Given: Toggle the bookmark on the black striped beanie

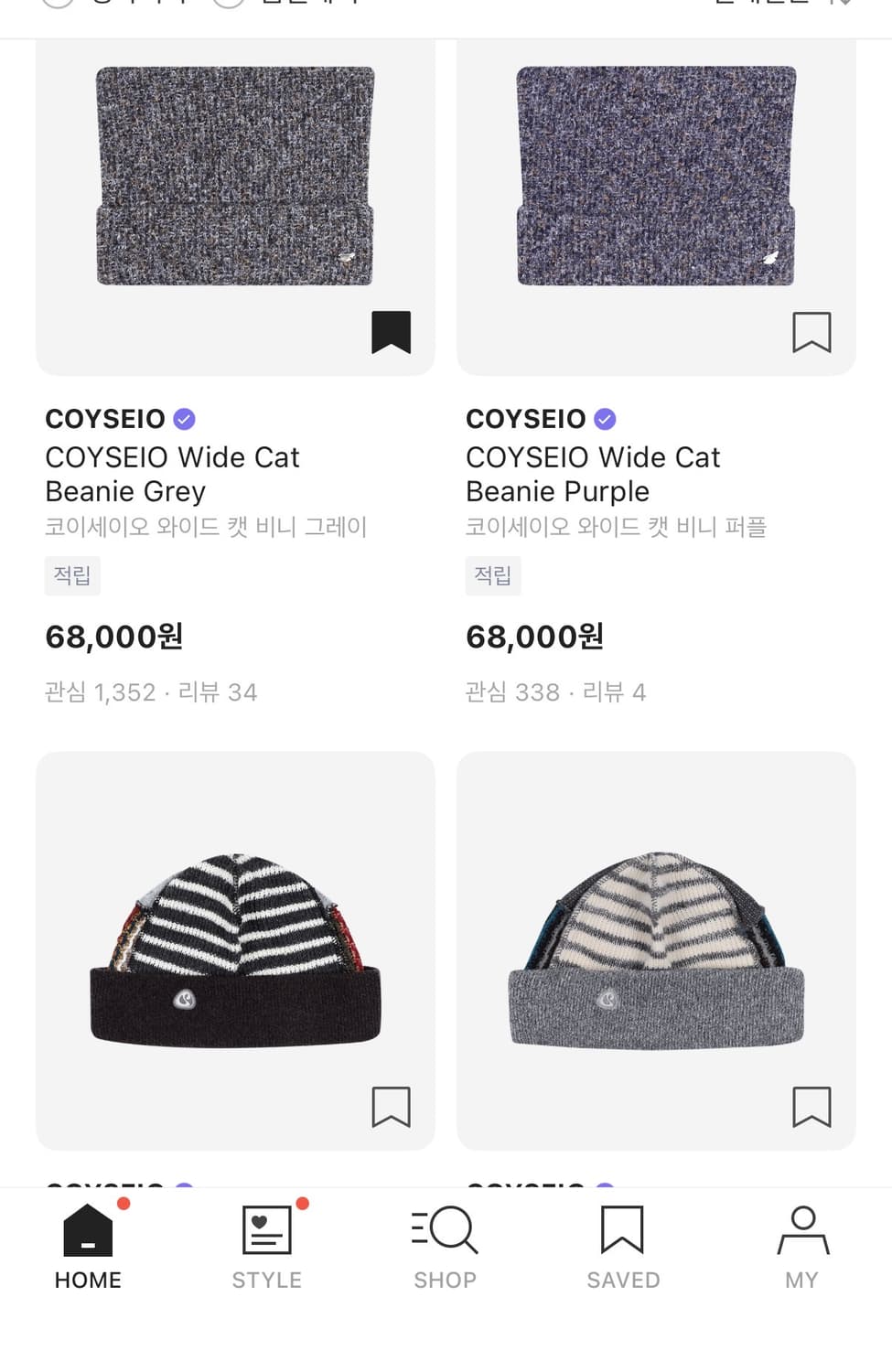Looking at the screenshot, I should (x=392, y=1108).
